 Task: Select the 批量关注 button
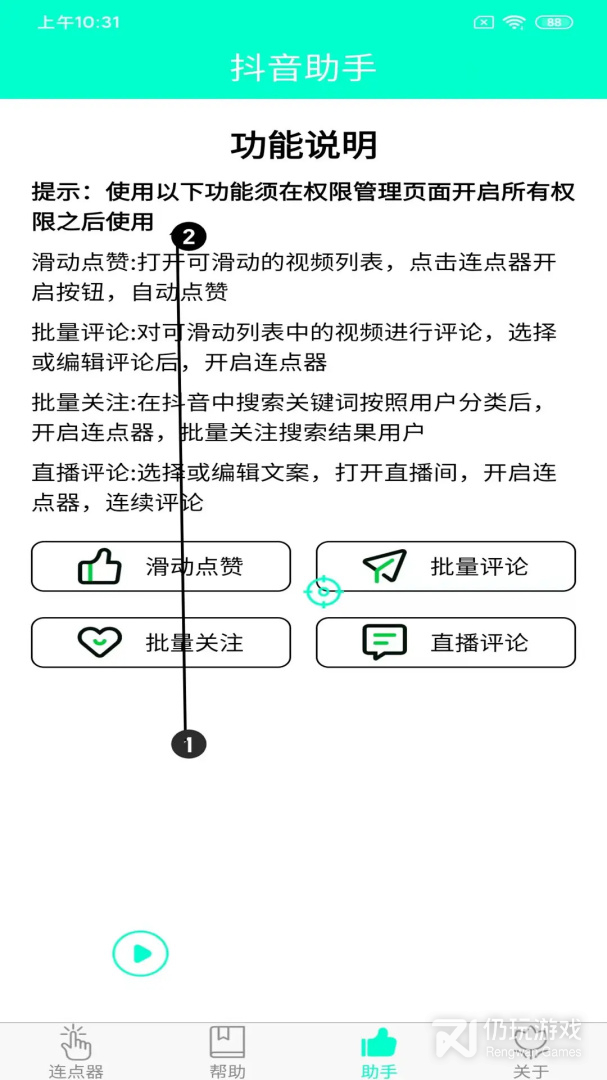pos(161,643)
